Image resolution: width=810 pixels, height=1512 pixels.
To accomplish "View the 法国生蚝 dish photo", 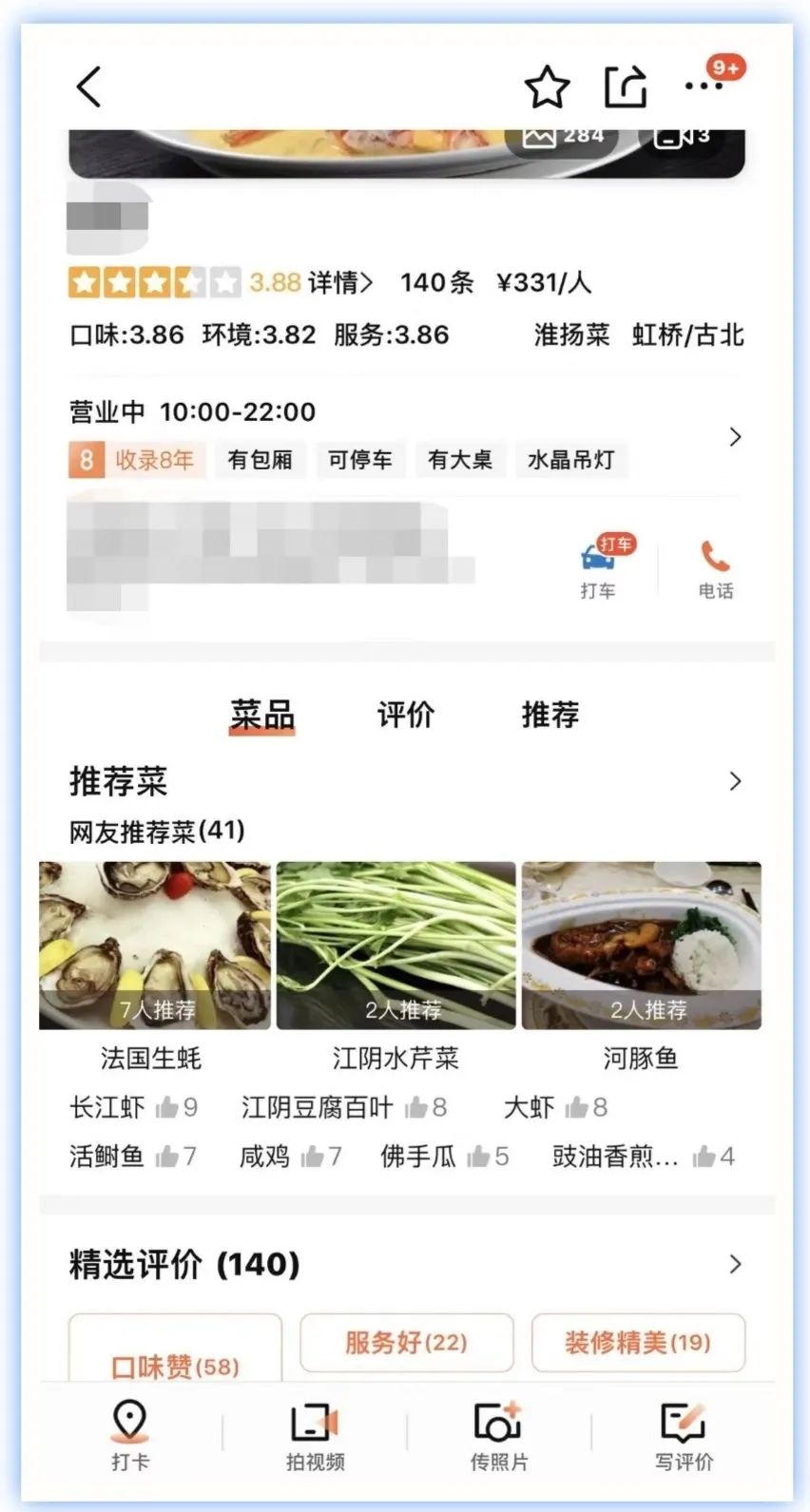I will click(x=155, y=945).
